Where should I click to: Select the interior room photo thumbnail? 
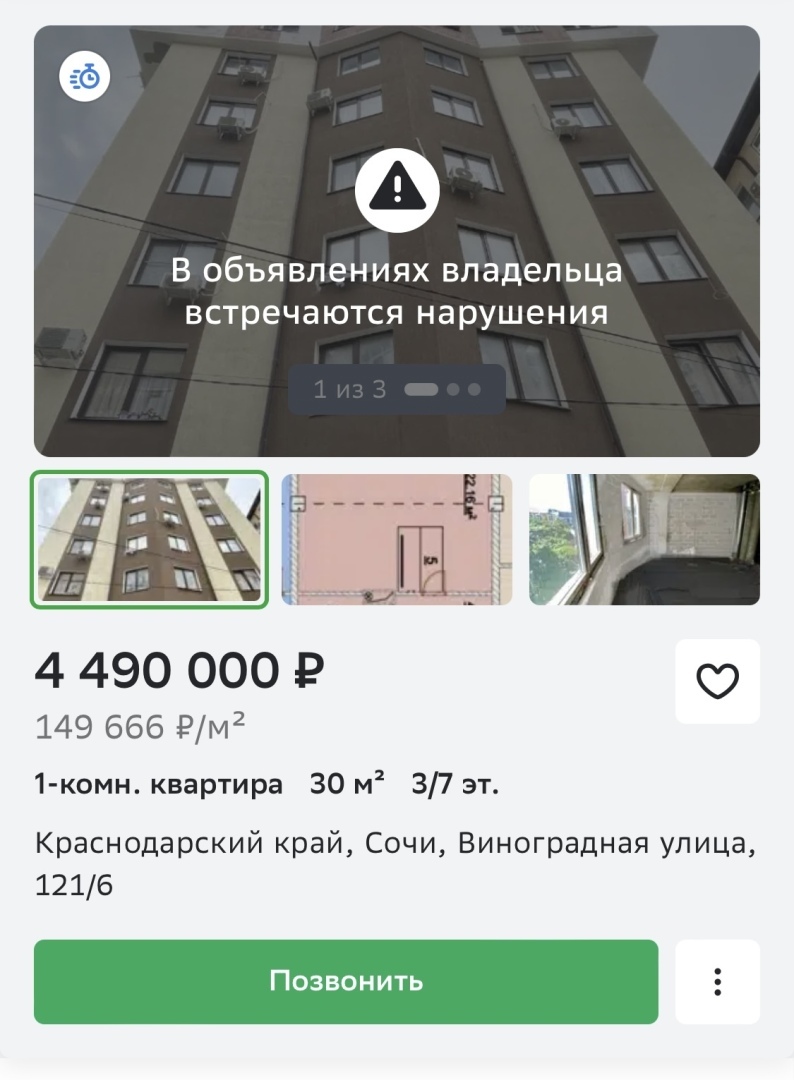pos(644,540)
